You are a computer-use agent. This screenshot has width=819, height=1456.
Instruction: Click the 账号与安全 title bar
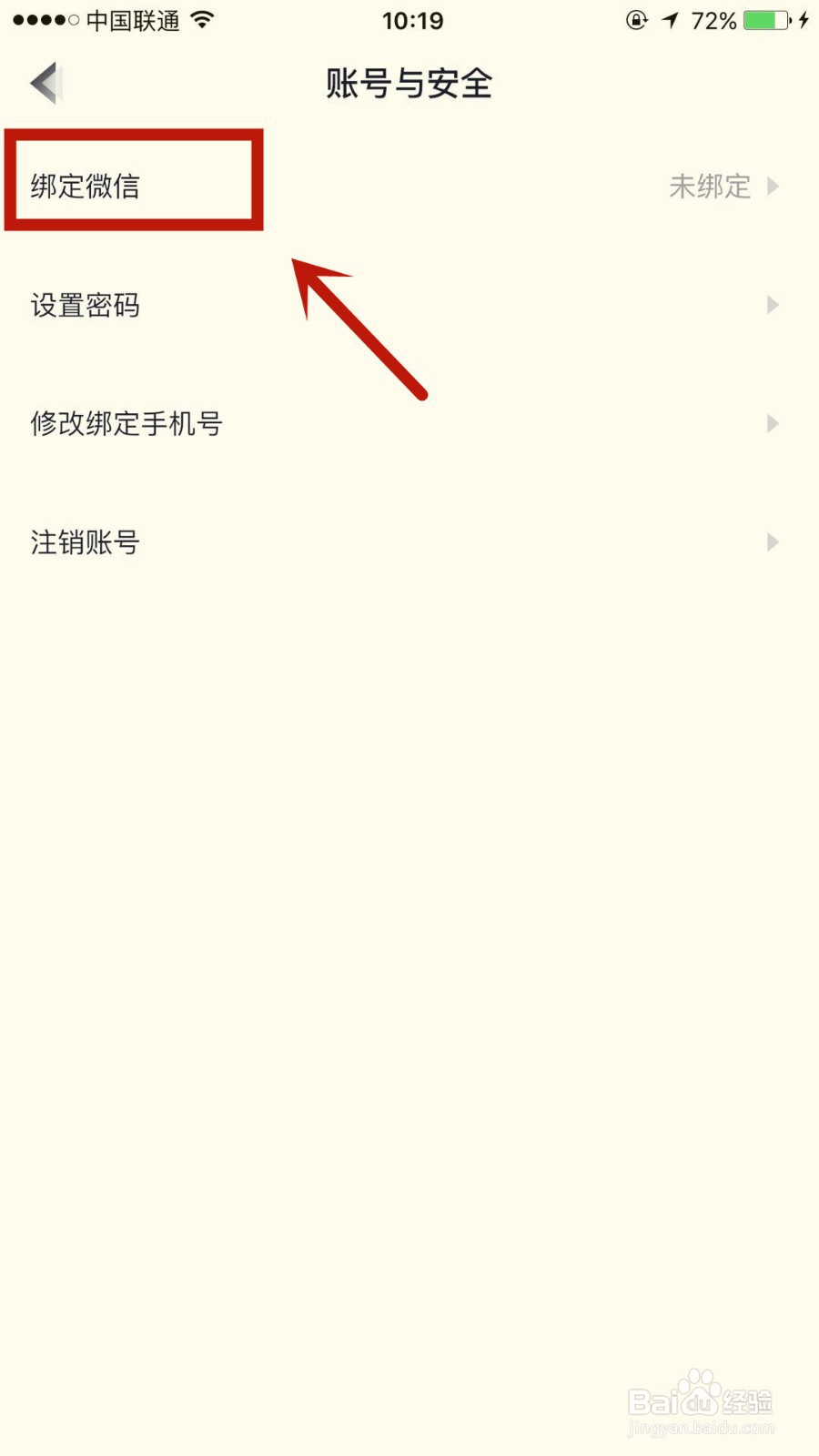coord(408,83)
